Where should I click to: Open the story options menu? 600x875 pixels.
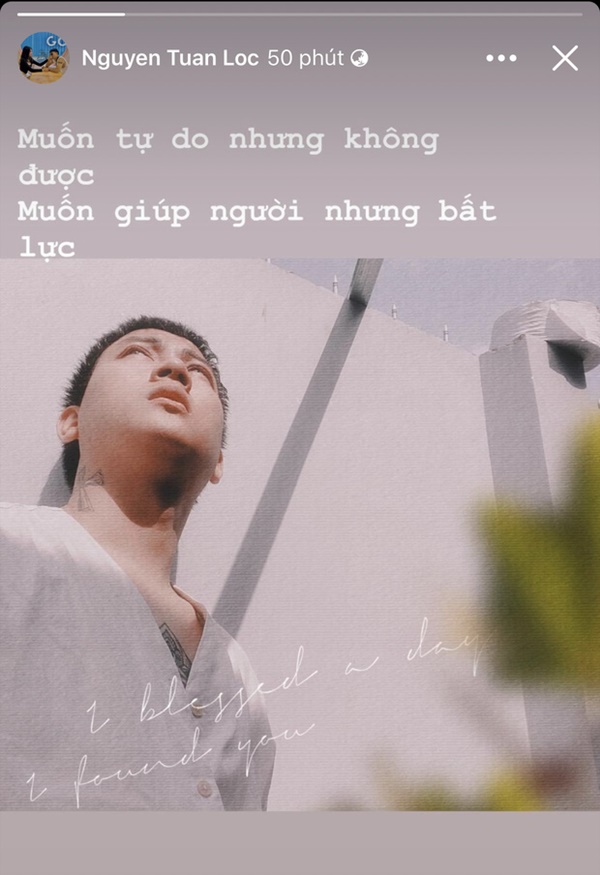click(x=501, y=58)
